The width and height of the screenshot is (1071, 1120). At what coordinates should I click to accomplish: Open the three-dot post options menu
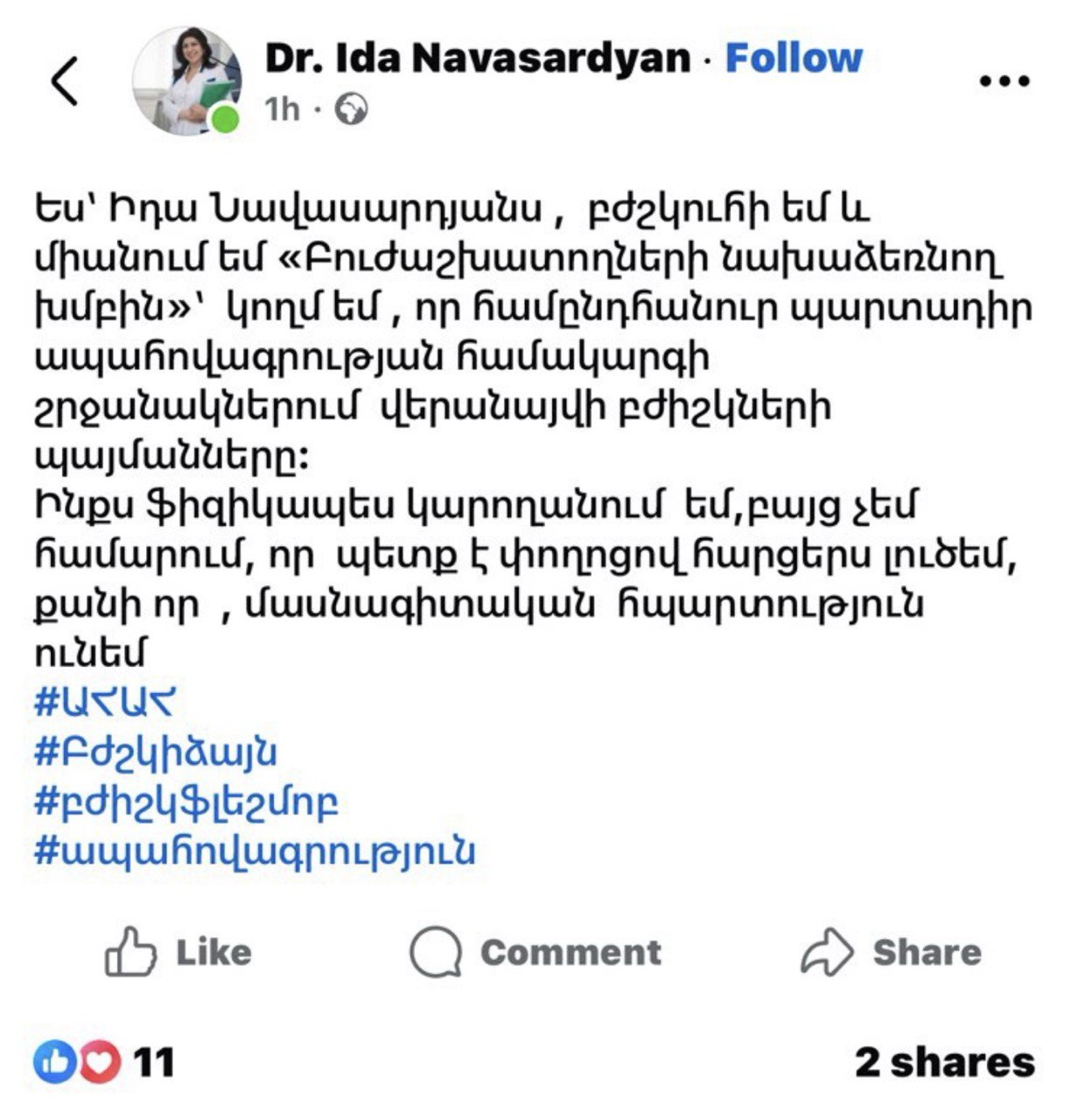coord(1004,81)
